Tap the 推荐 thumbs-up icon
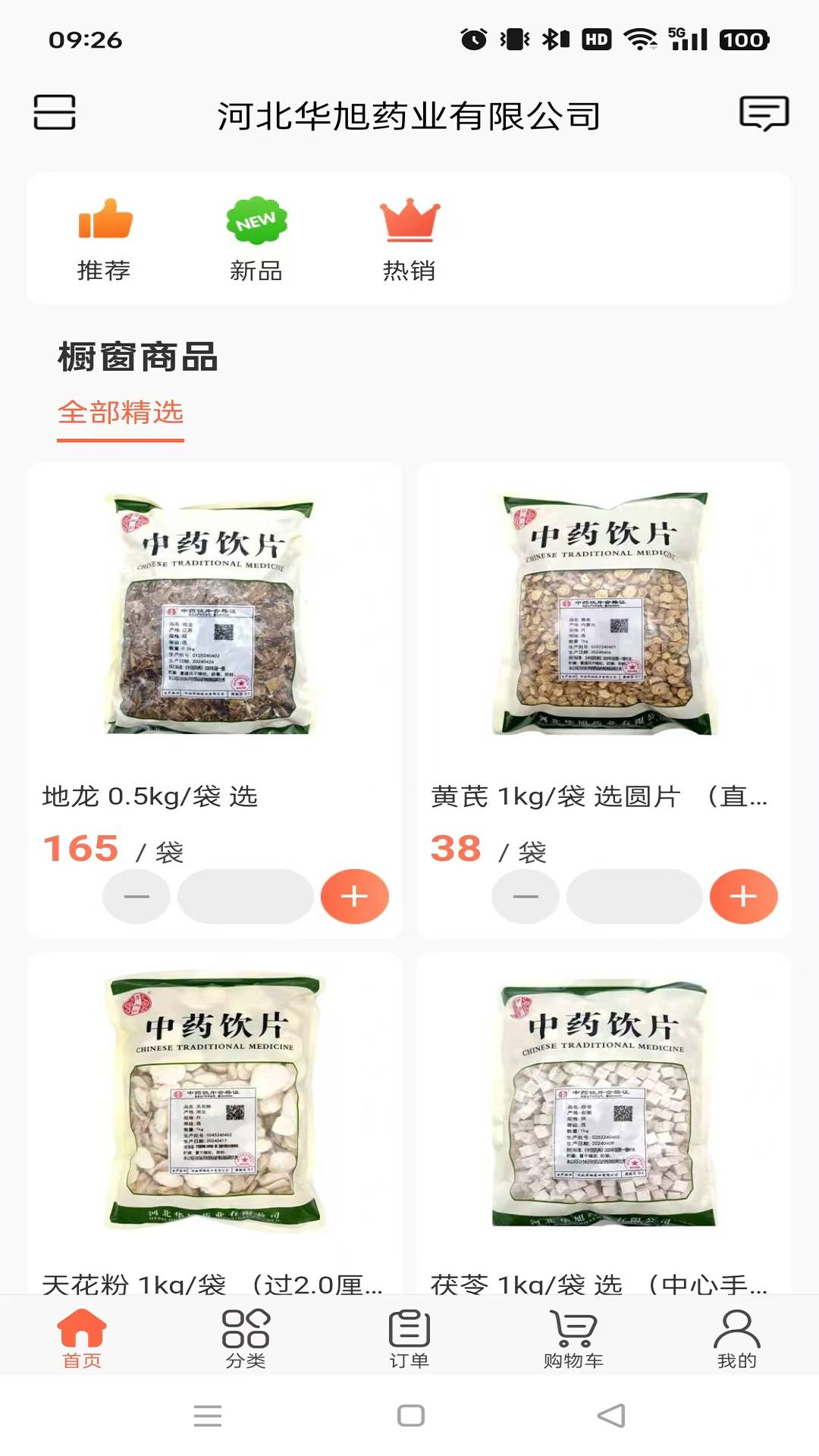 click(105, 221)
